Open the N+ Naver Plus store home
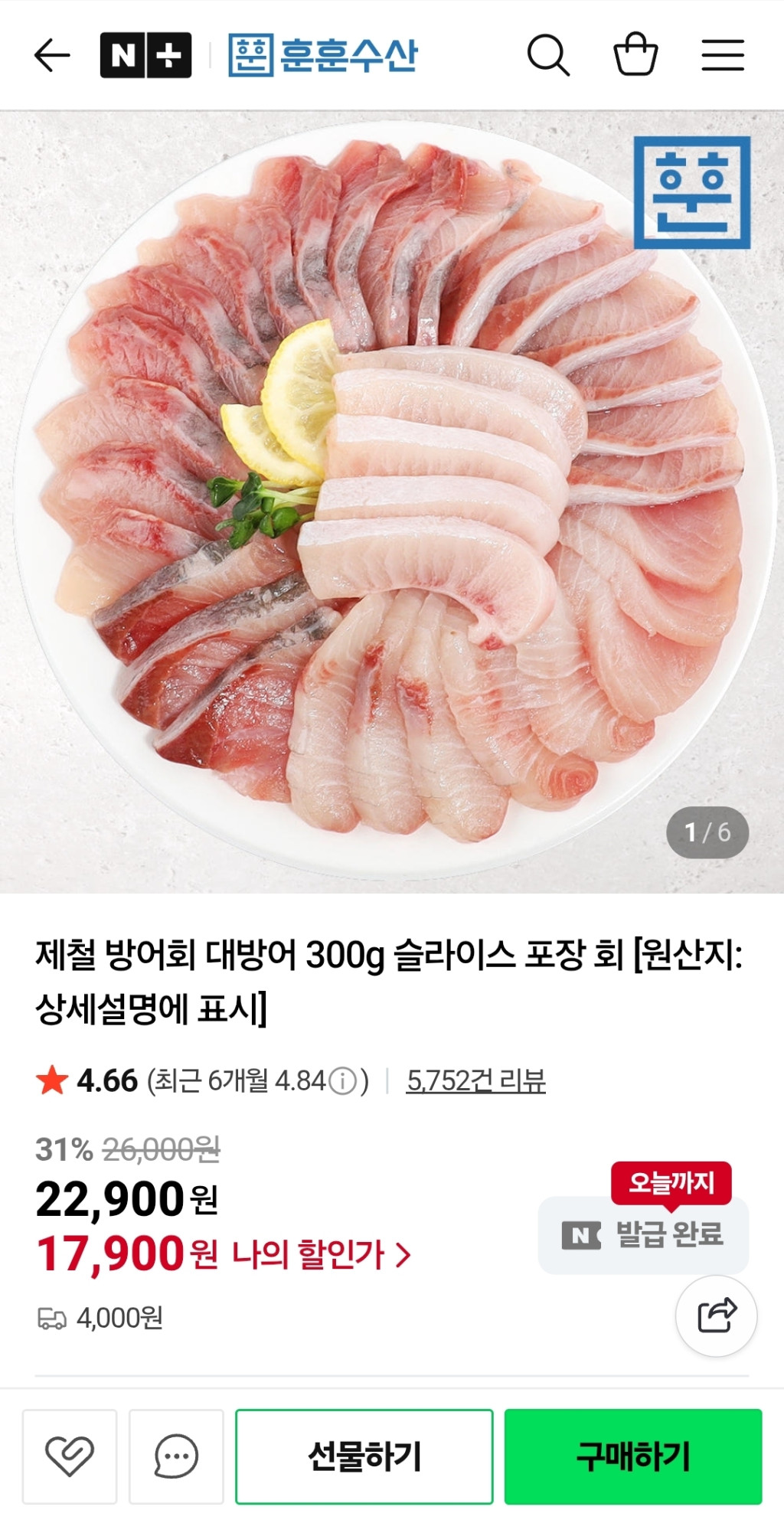 coord(145,55)
